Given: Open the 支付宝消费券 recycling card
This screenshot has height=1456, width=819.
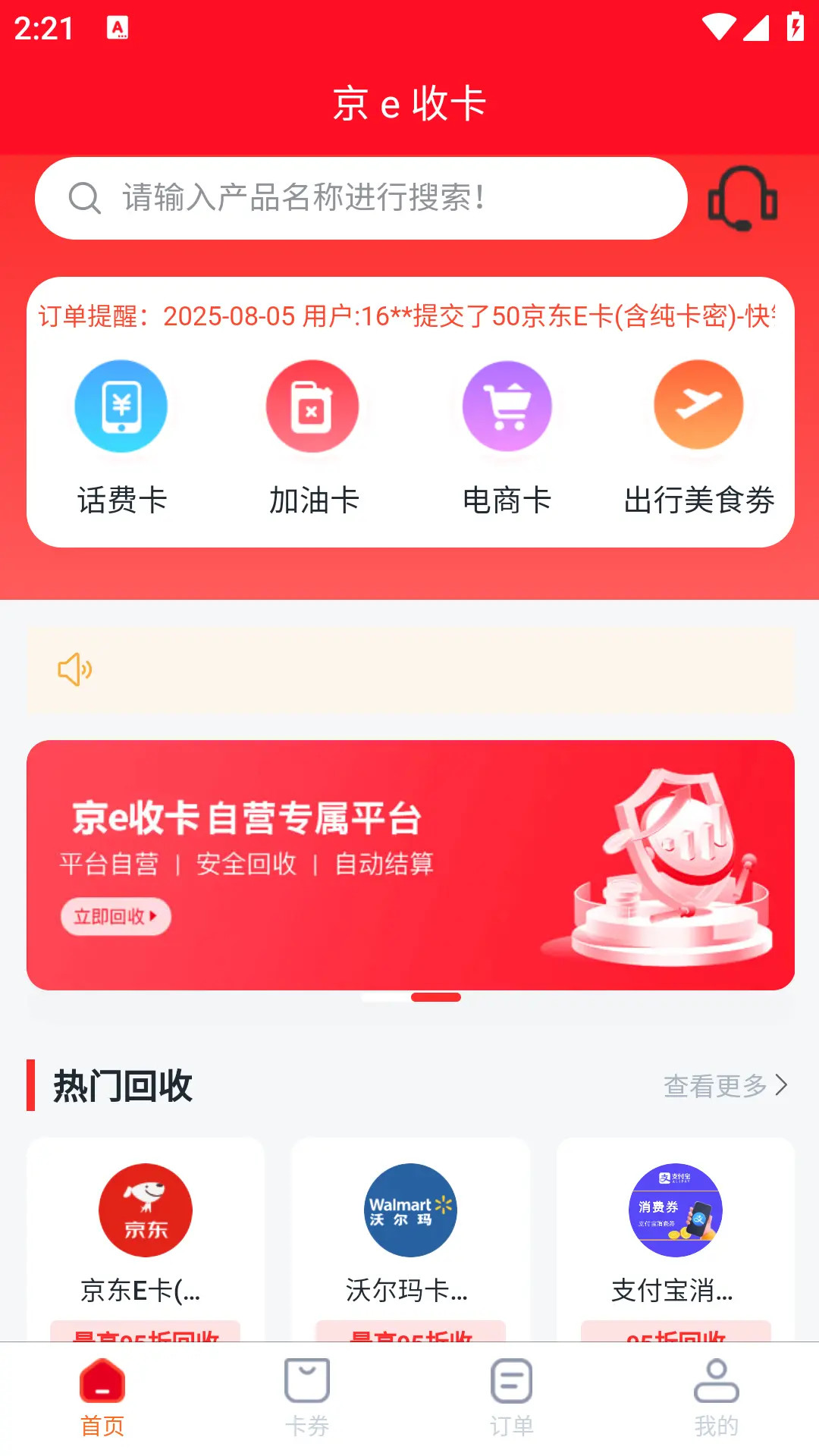Looking at the screenshot, I should [675, 1236].
